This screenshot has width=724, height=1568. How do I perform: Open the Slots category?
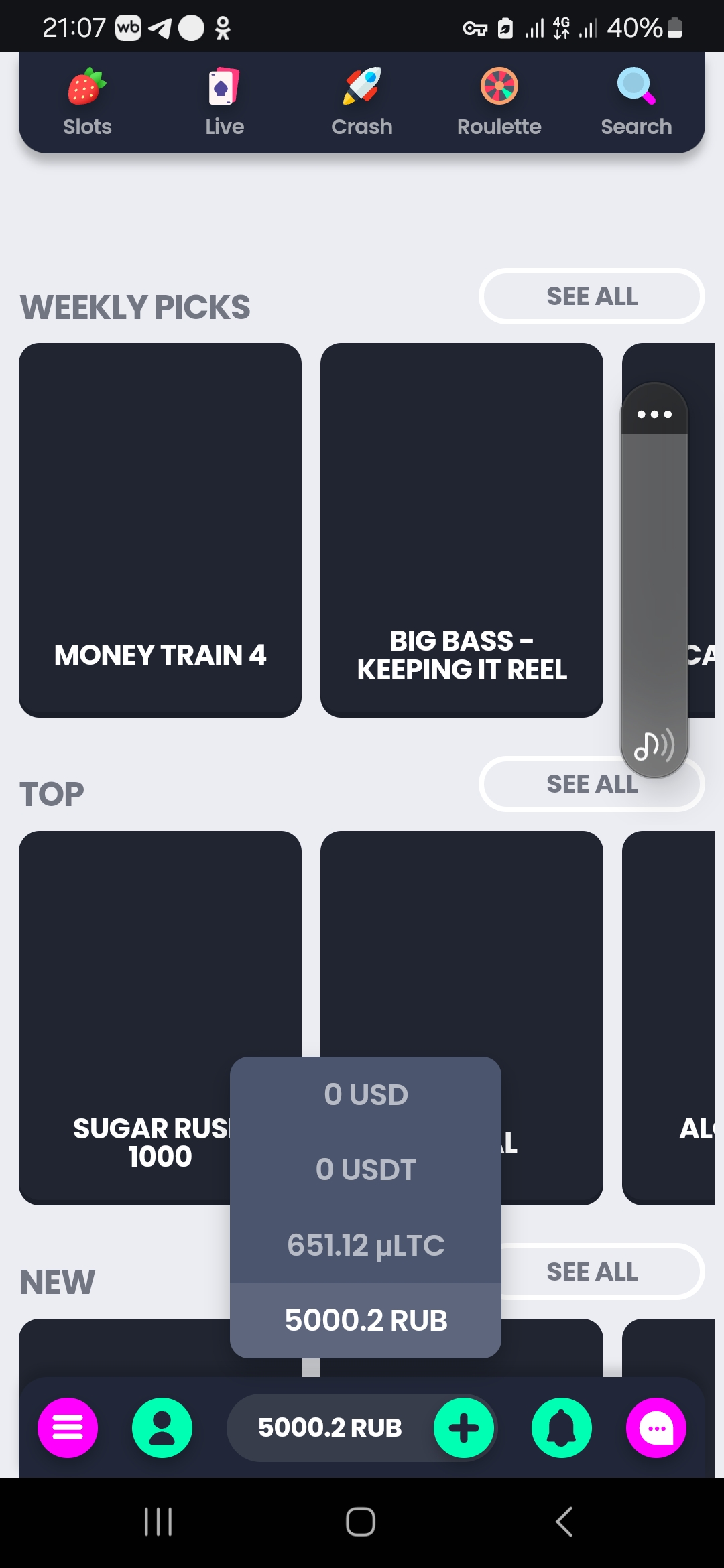click(87, 102)
